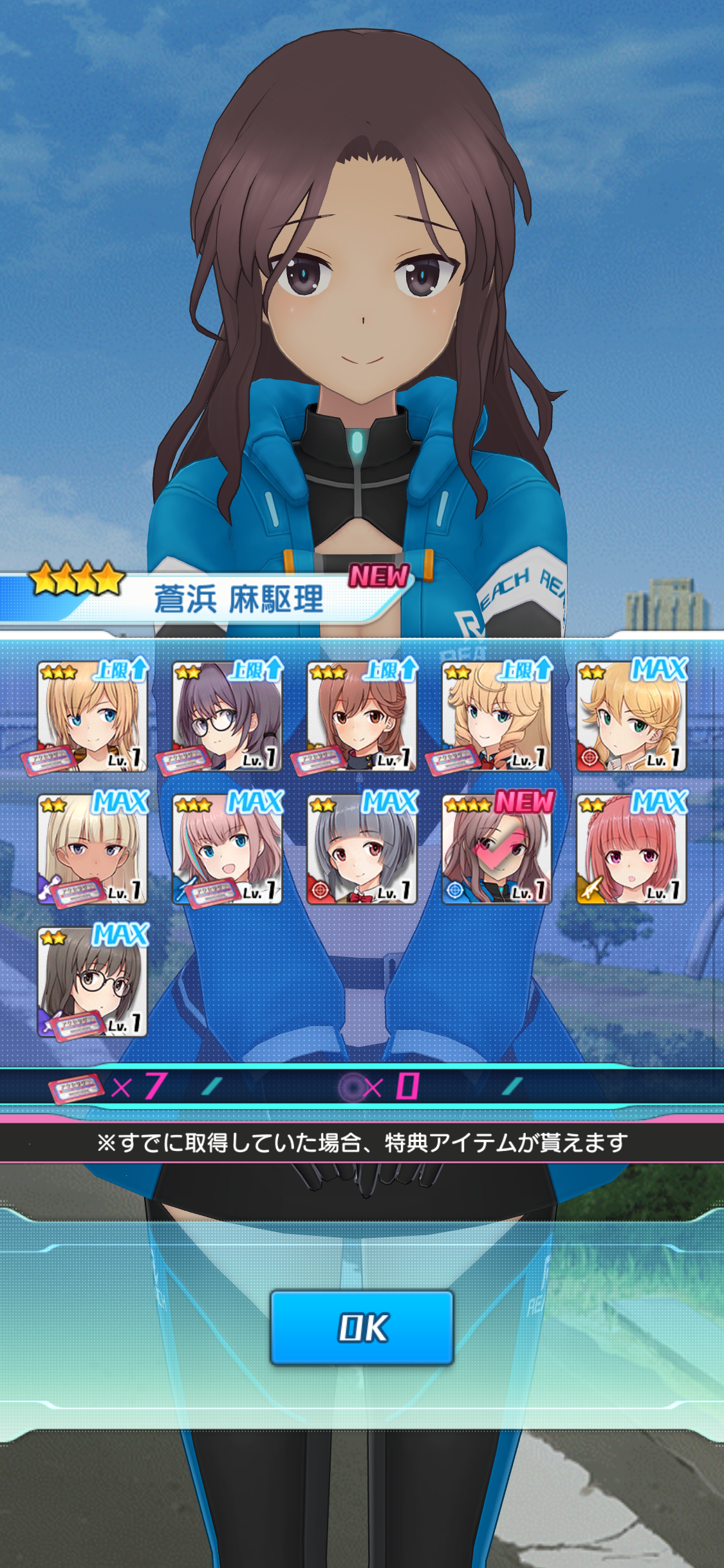Select the tanned blonde character tile
Screen dimensions: 724x1568
click(92, 849)
